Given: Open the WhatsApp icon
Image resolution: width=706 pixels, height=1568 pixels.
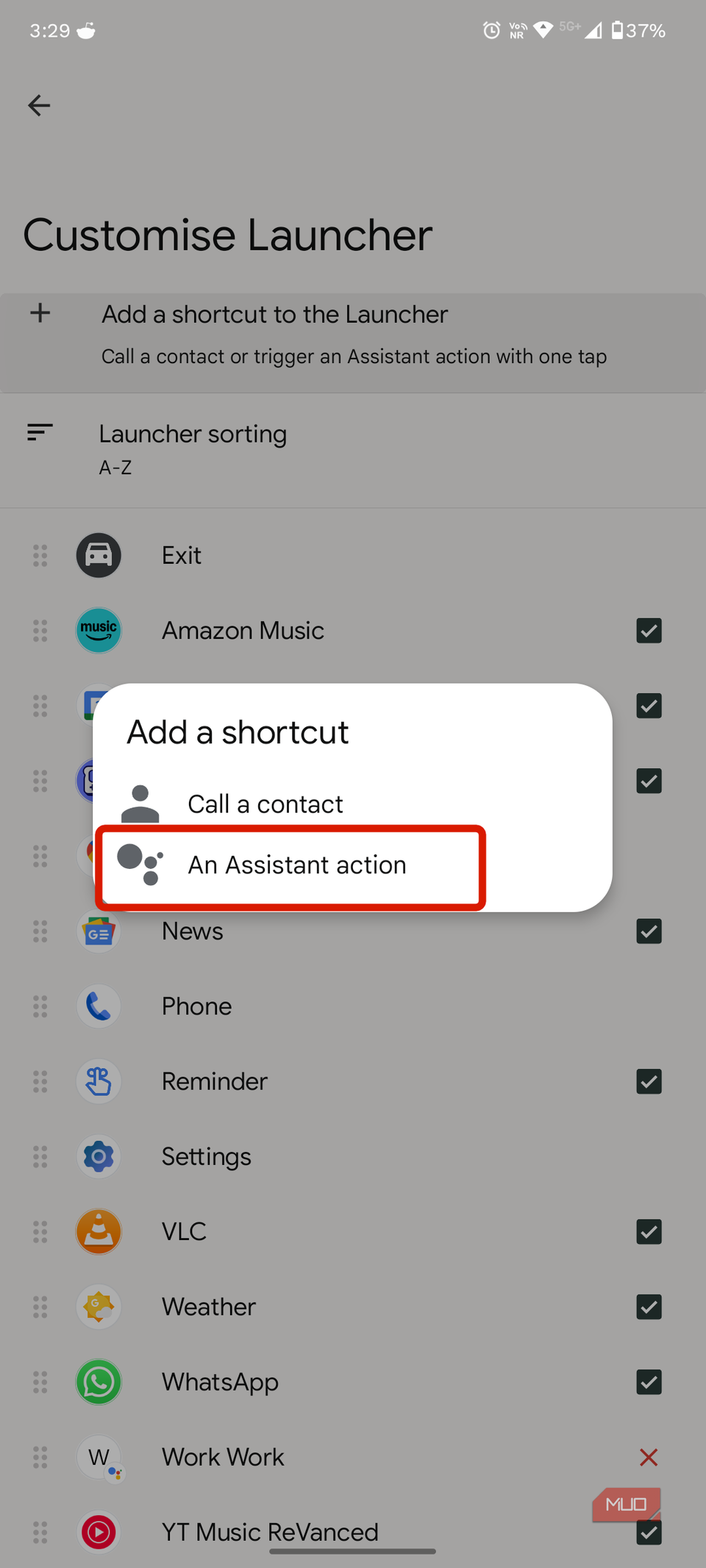Looking at the screenshot, I should pos(98,1382).
